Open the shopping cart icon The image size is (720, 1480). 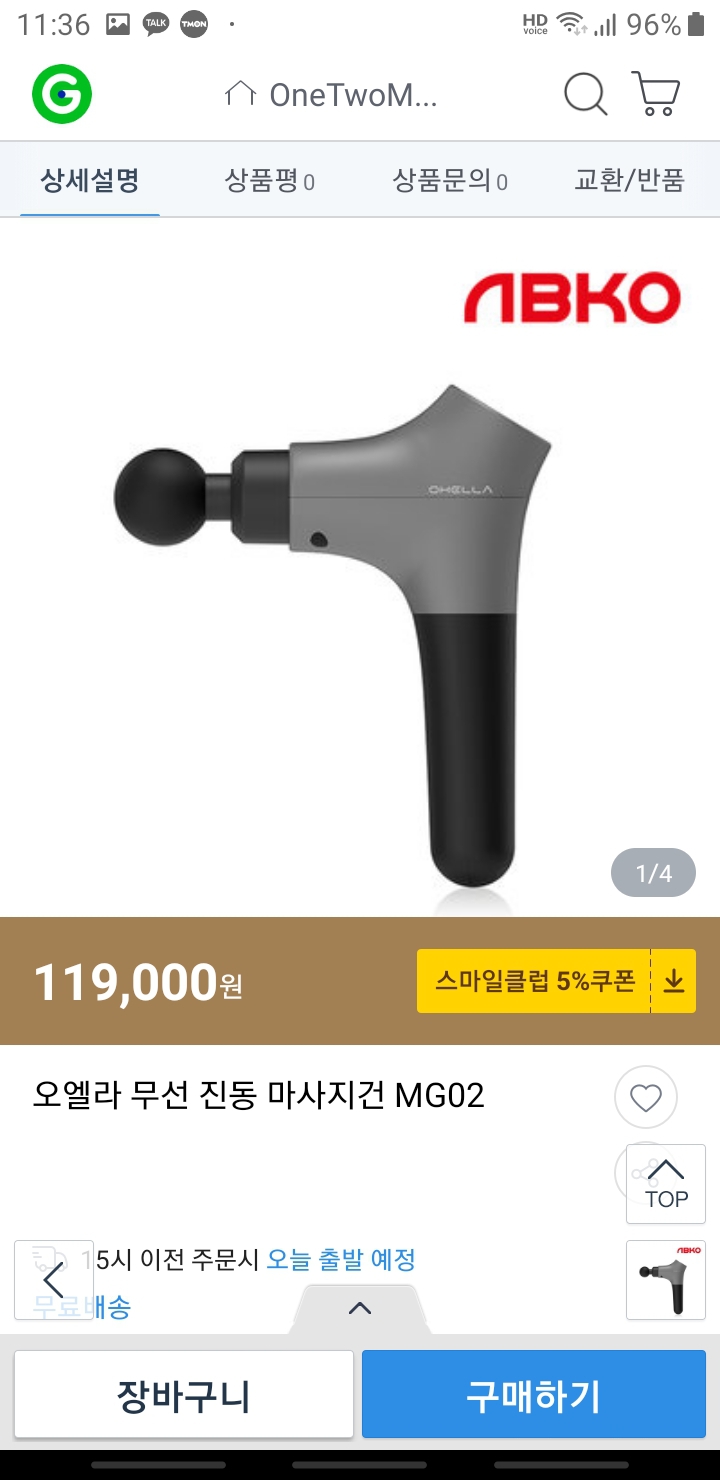point(655,93)
